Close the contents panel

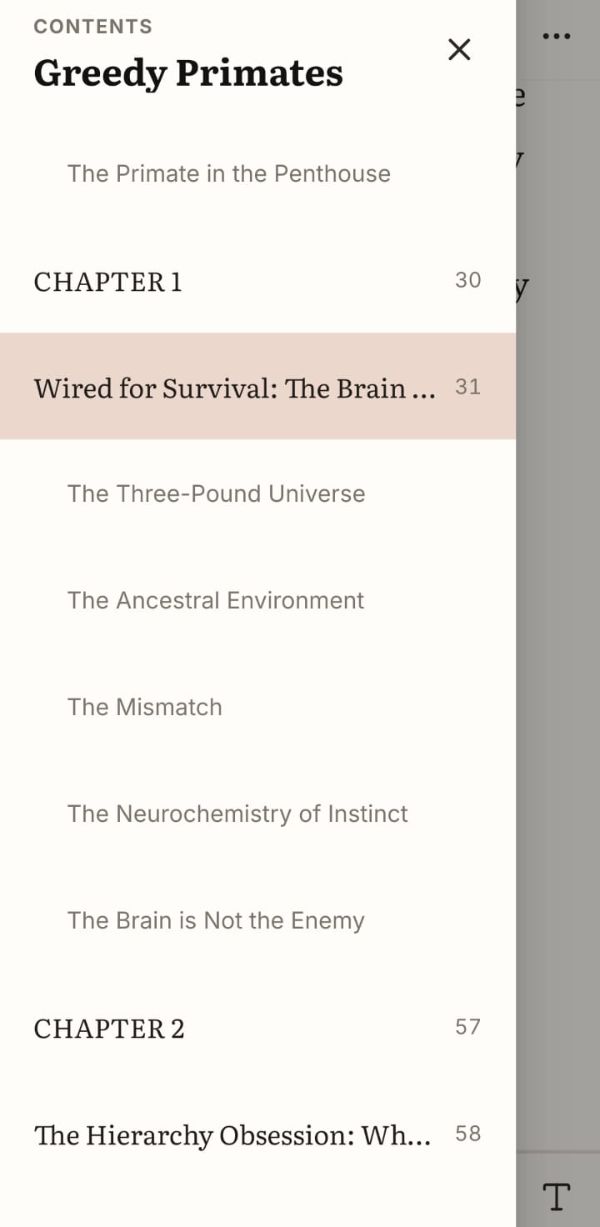(x=459, y=49)
